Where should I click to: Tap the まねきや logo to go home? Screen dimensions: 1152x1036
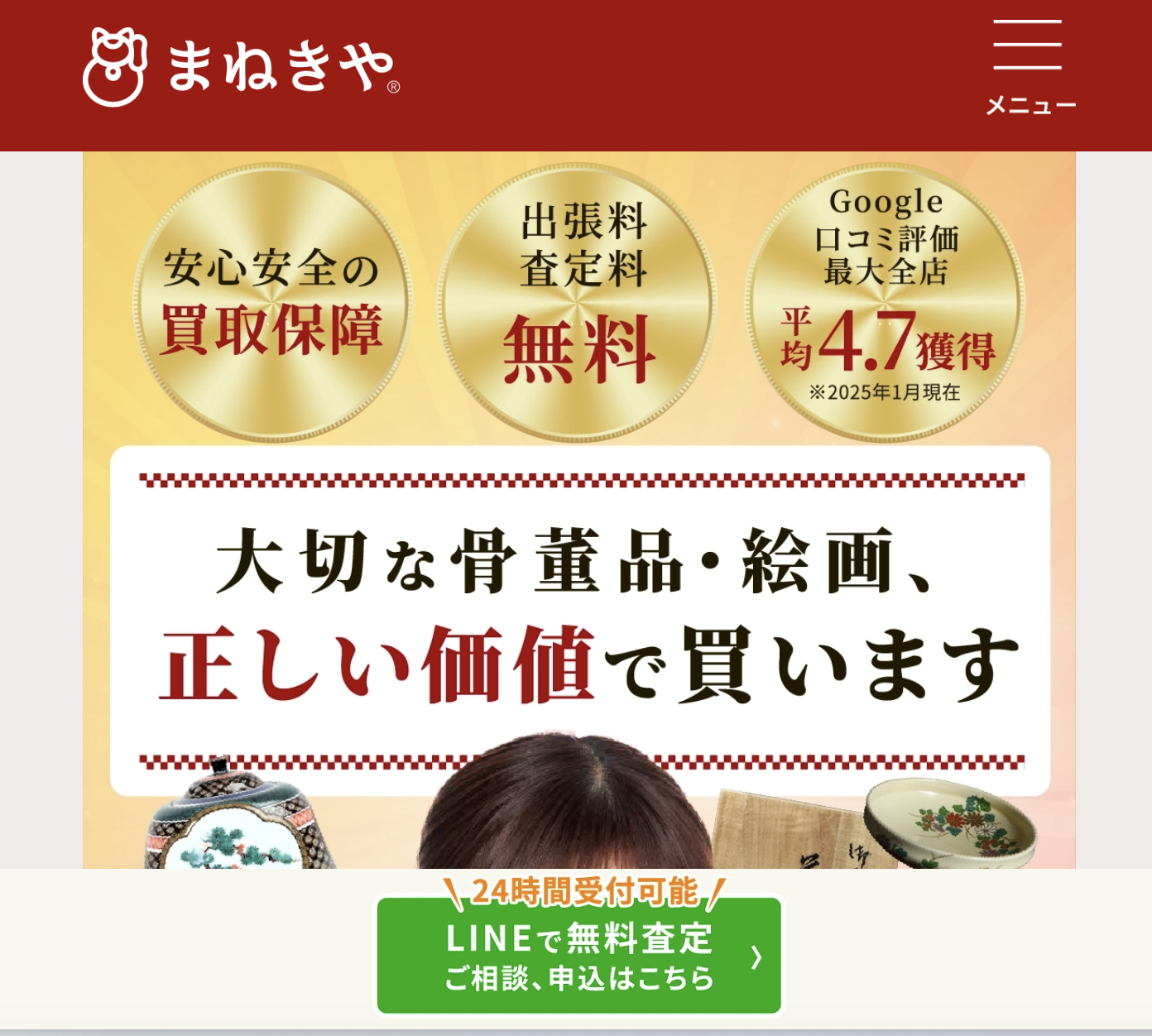click(241, 68)
